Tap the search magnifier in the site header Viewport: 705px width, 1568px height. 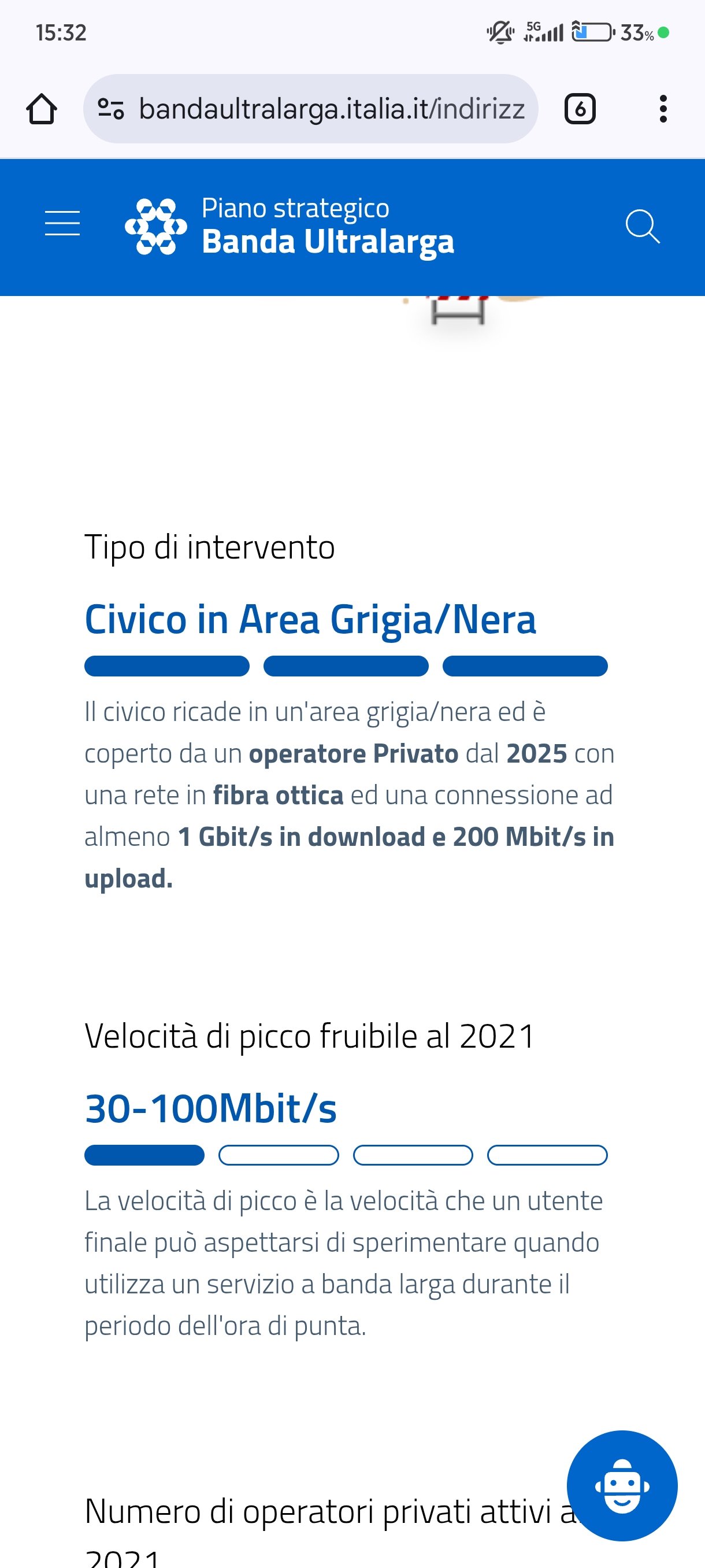pyautogui.click(x=643, y=227)
